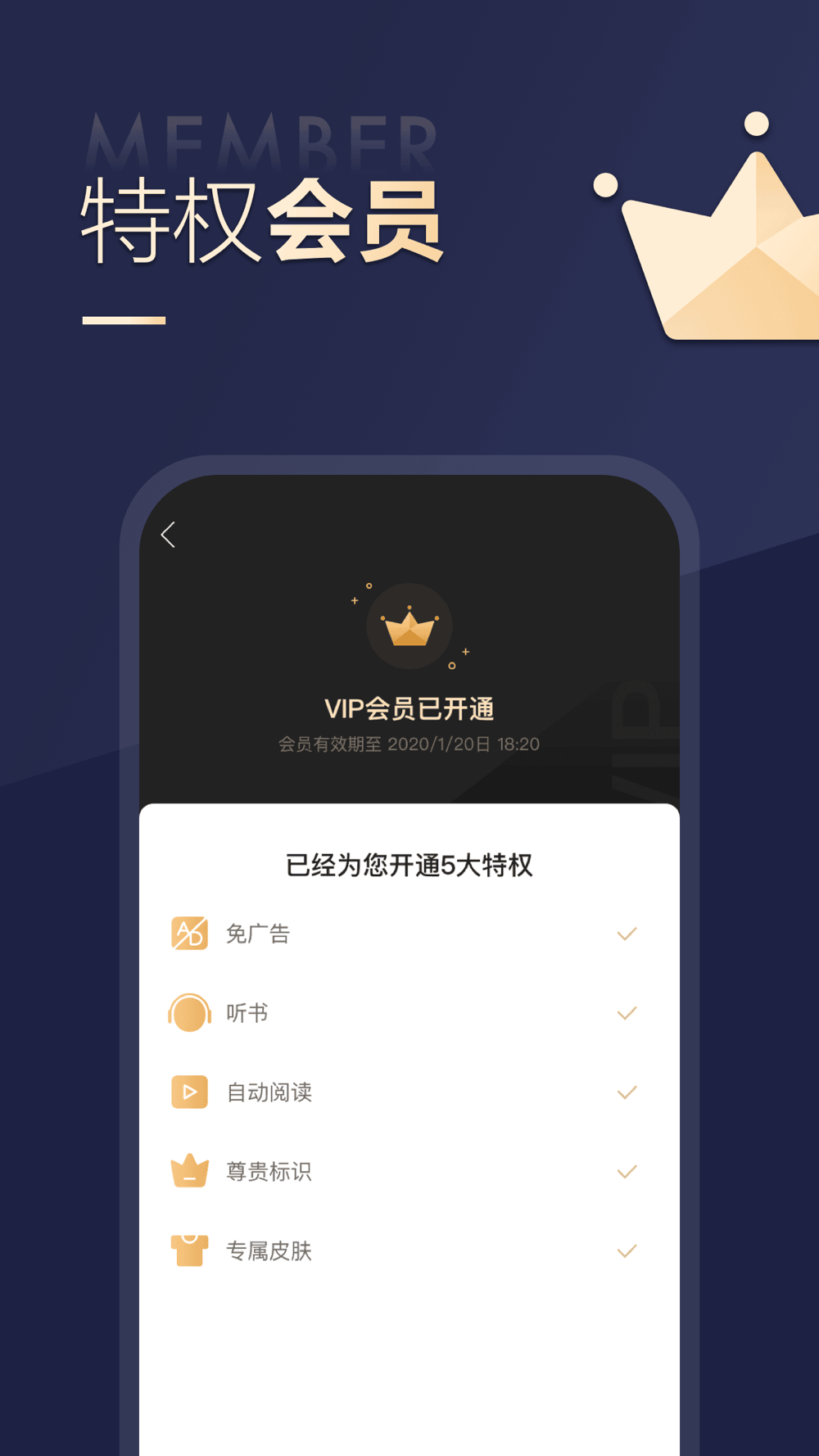Toggle the checkmark beside 听书
The image size is (819, 1456).
point(627,1012)
